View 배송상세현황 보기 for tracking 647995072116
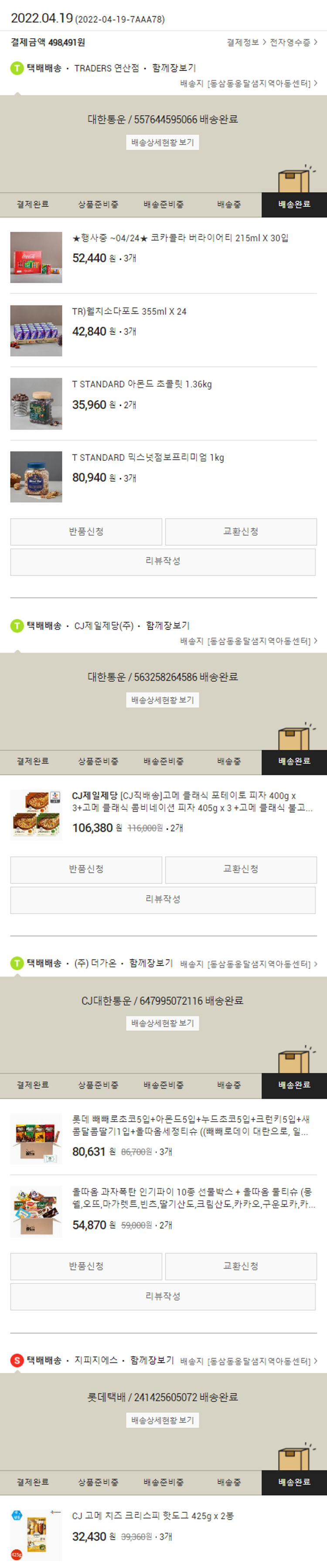The image size is (327, 1568). click(163, 1023)
